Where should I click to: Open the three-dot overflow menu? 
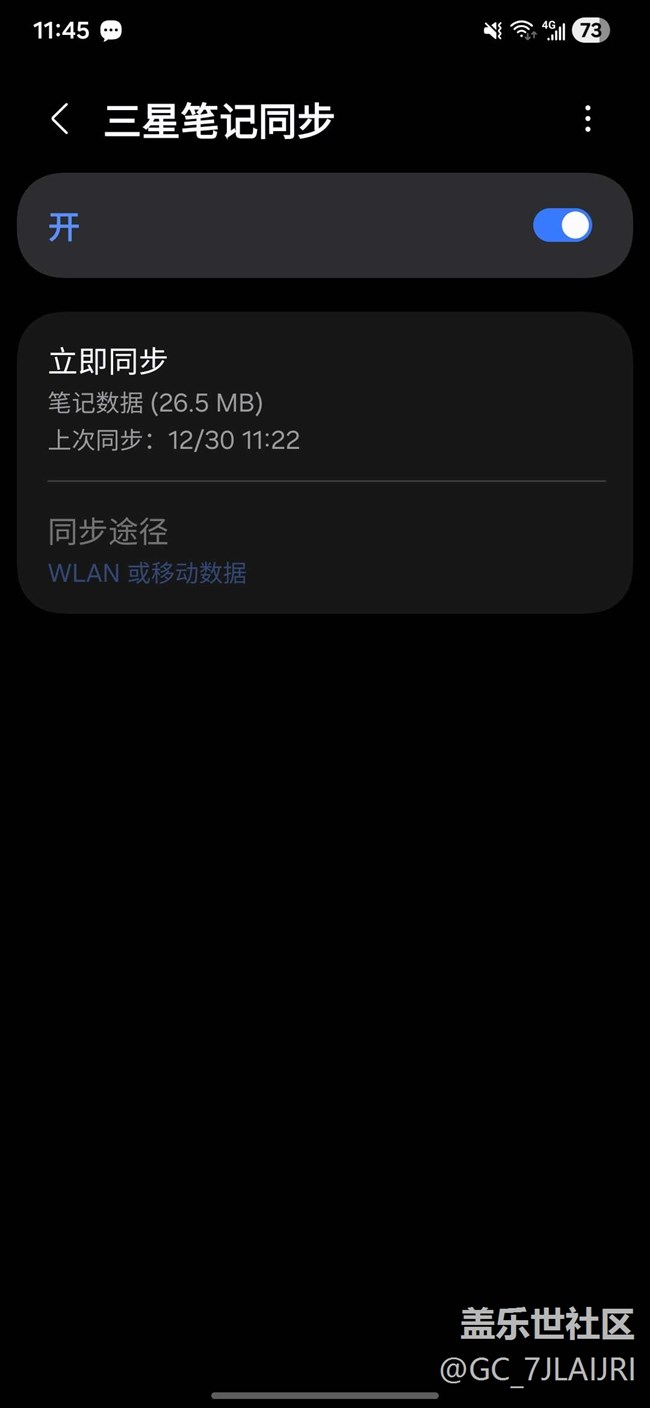coord(587,120)
